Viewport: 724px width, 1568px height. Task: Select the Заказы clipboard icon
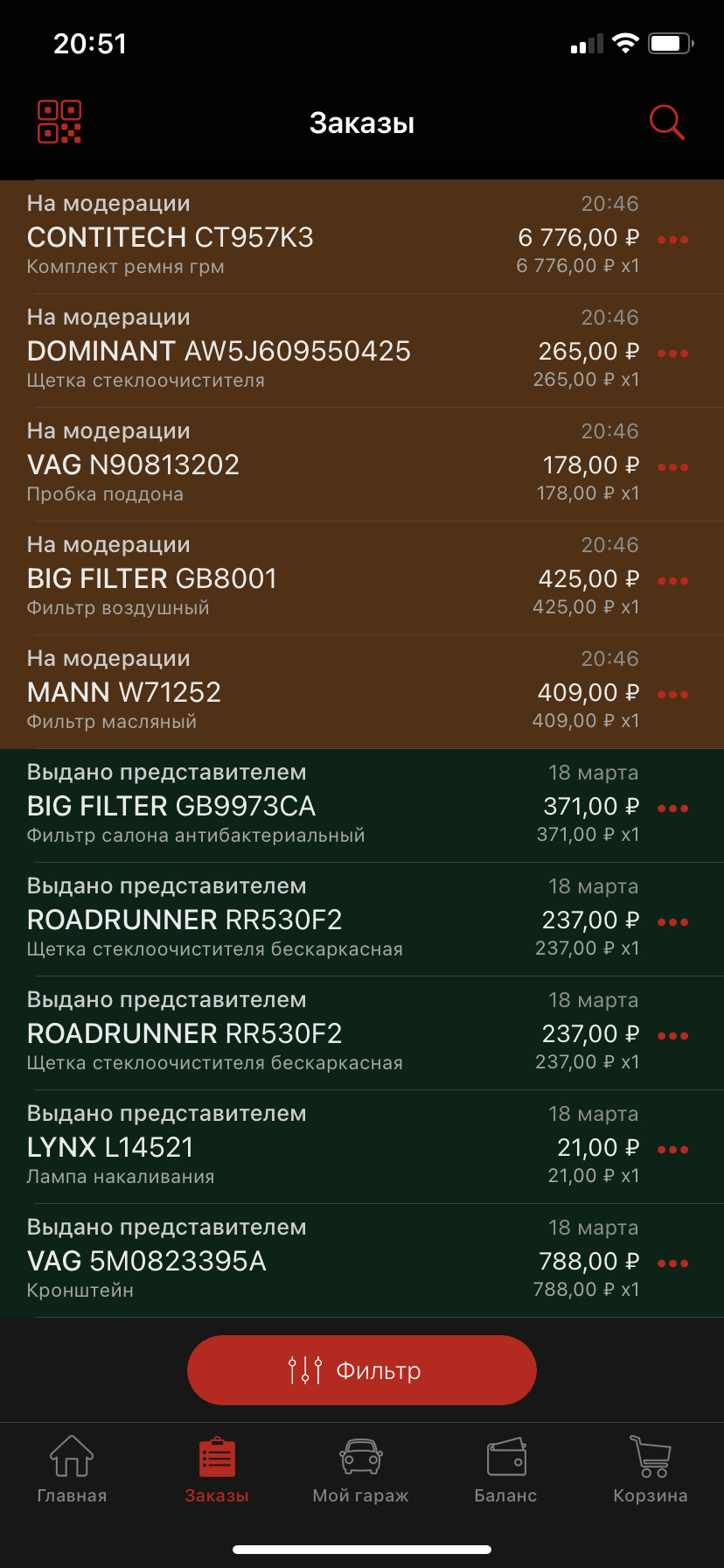(x=217, y=1457)
